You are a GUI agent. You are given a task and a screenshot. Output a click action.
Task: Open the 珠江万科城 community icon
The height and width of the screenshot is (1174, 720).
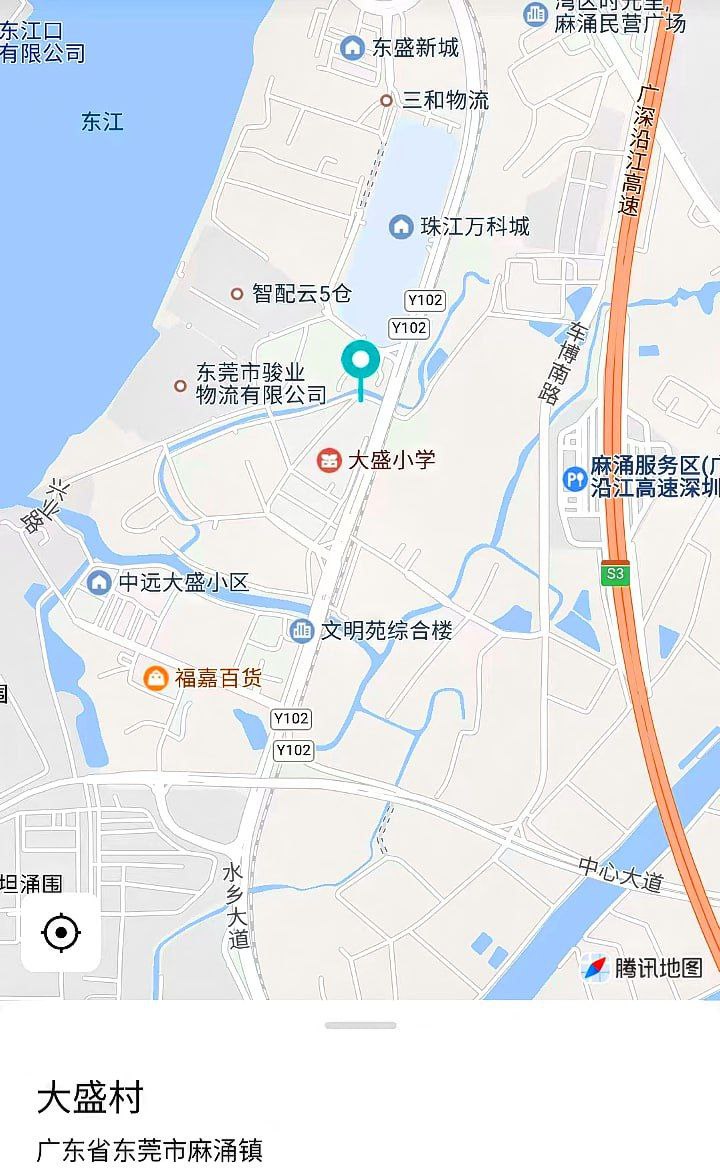pos(402,226)
